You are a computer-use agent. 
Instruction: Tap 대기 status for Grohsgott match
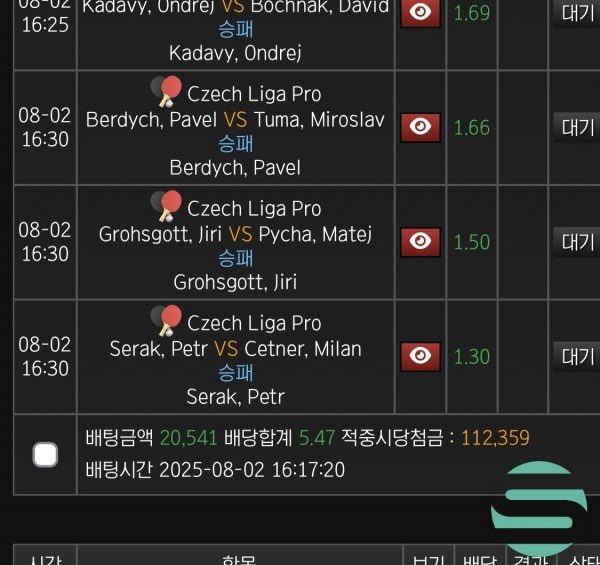point(577,241)
